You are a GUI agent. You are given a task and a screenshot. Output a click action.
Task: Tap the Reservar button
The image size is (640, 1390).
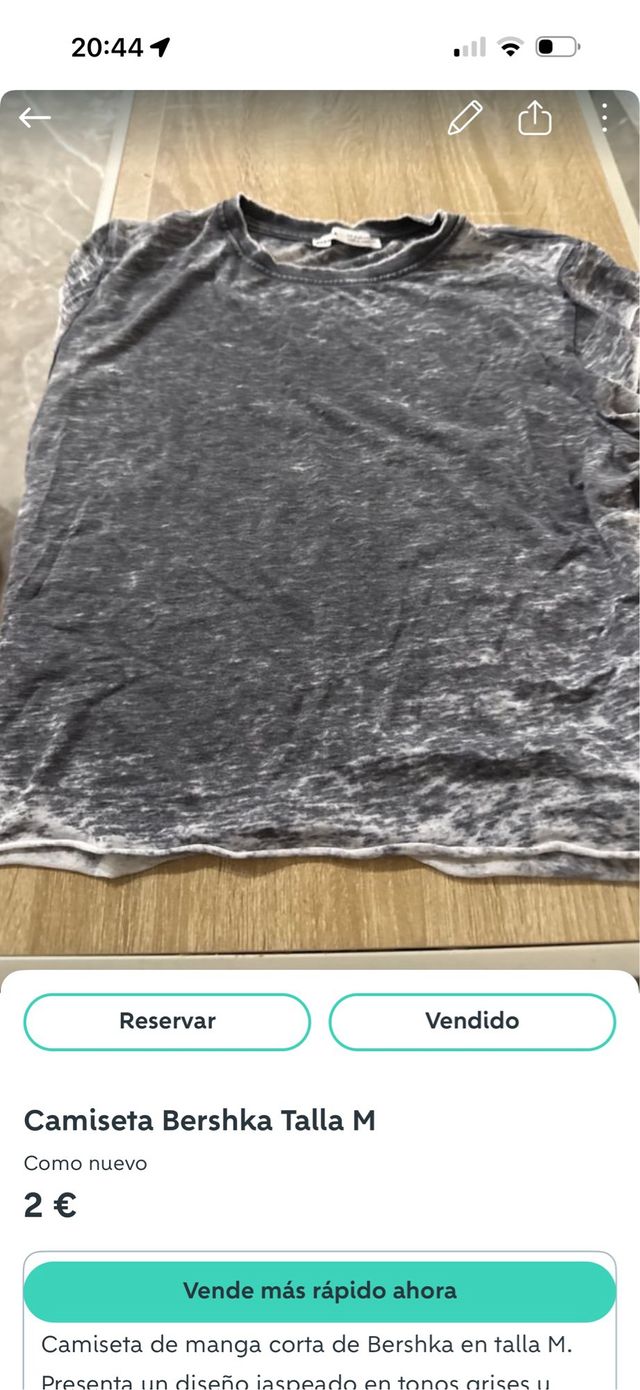click(167, 1021)
